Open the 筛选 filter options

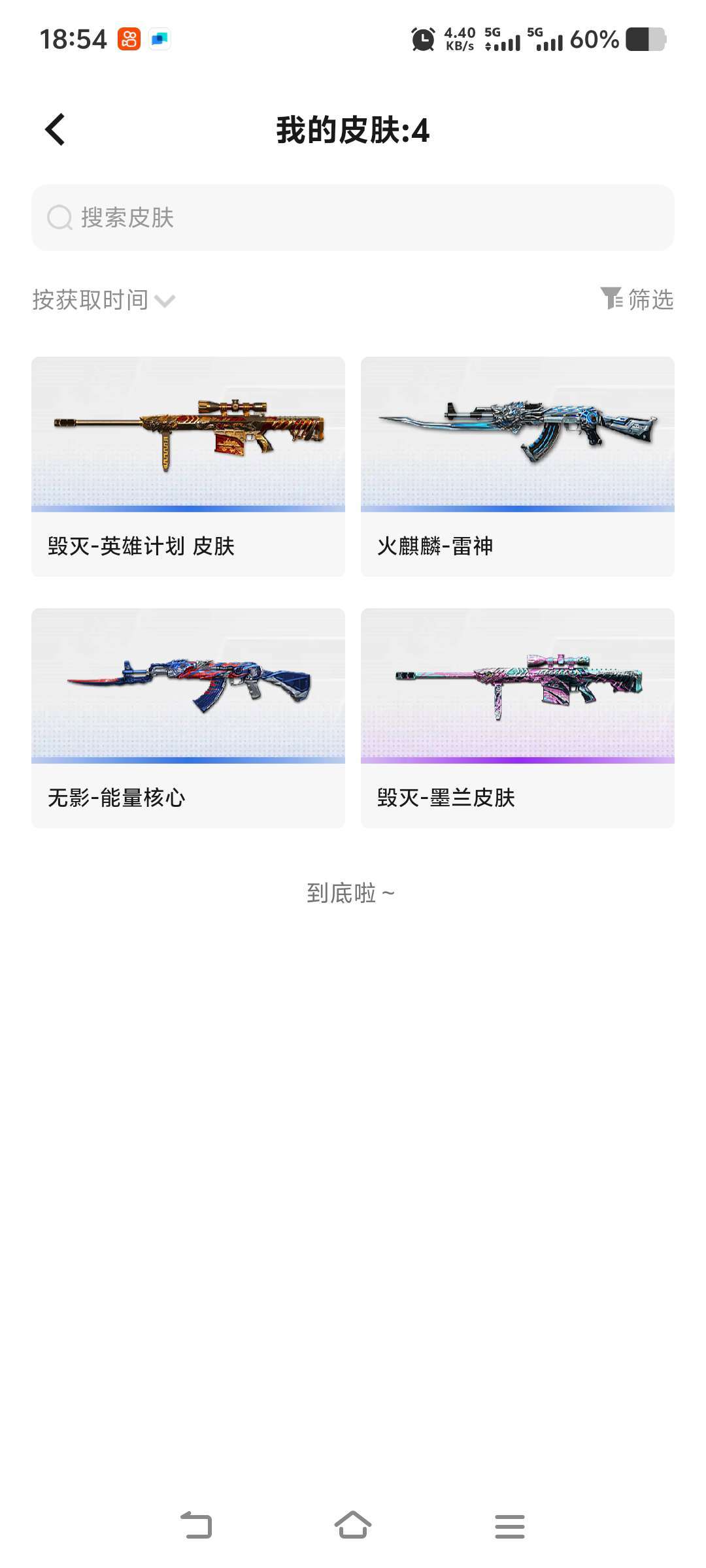tap(637, 299)
